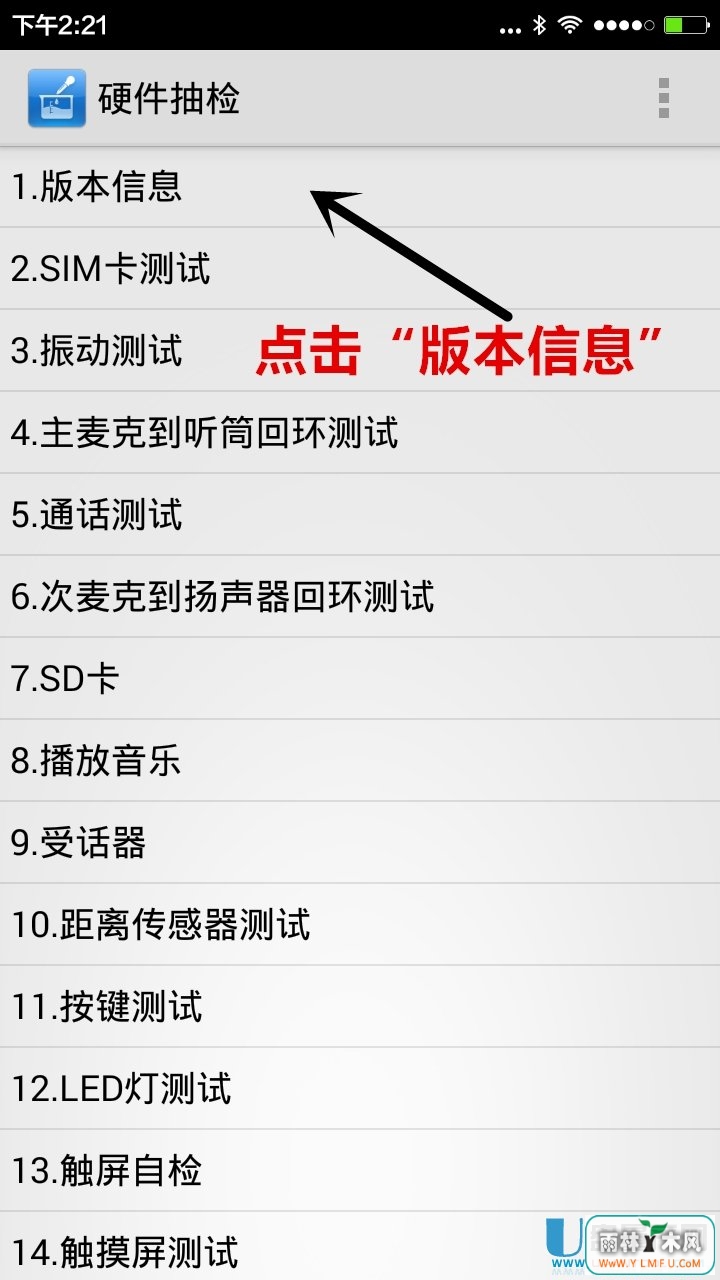Open 1.版本信息 version info
This screenshot has width=720, height=1280.
(97, 187)
